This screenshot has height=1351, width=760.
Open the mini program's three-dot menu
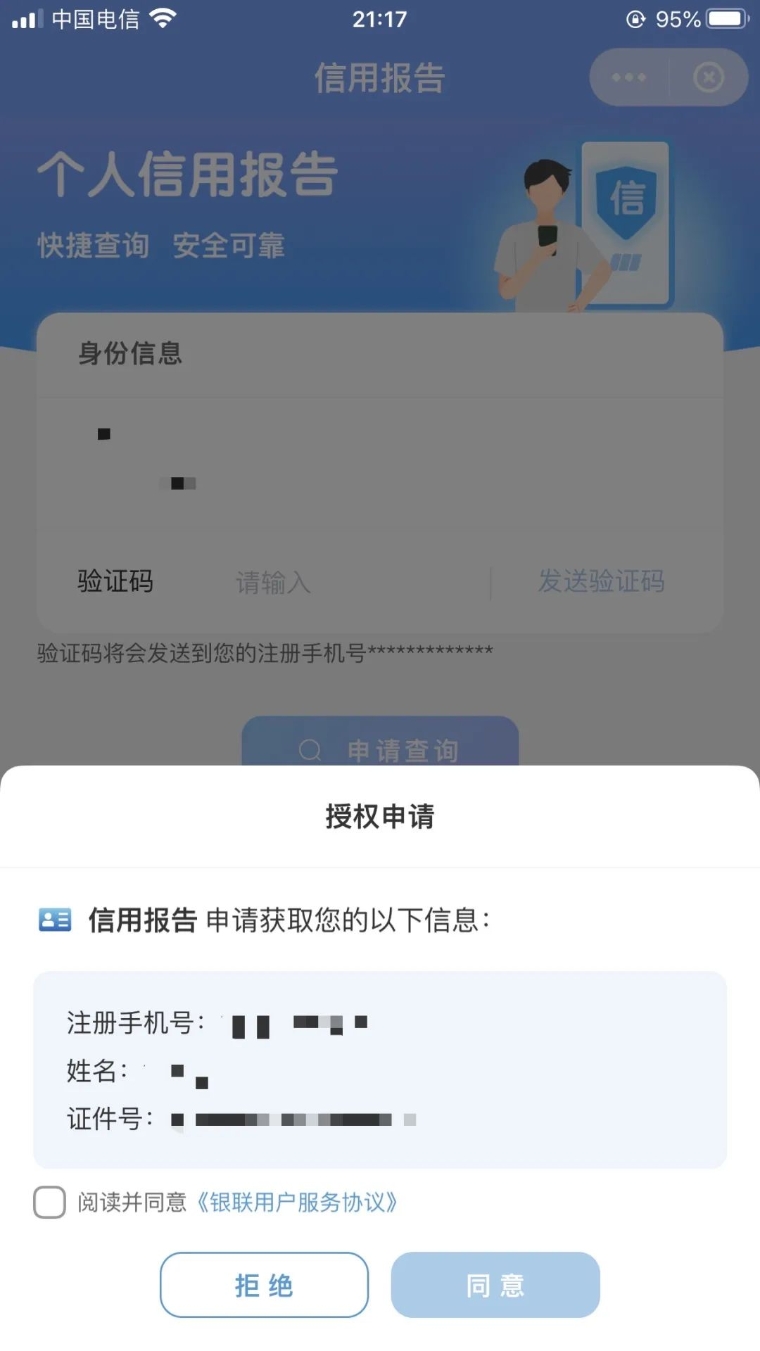coord(629,78)
